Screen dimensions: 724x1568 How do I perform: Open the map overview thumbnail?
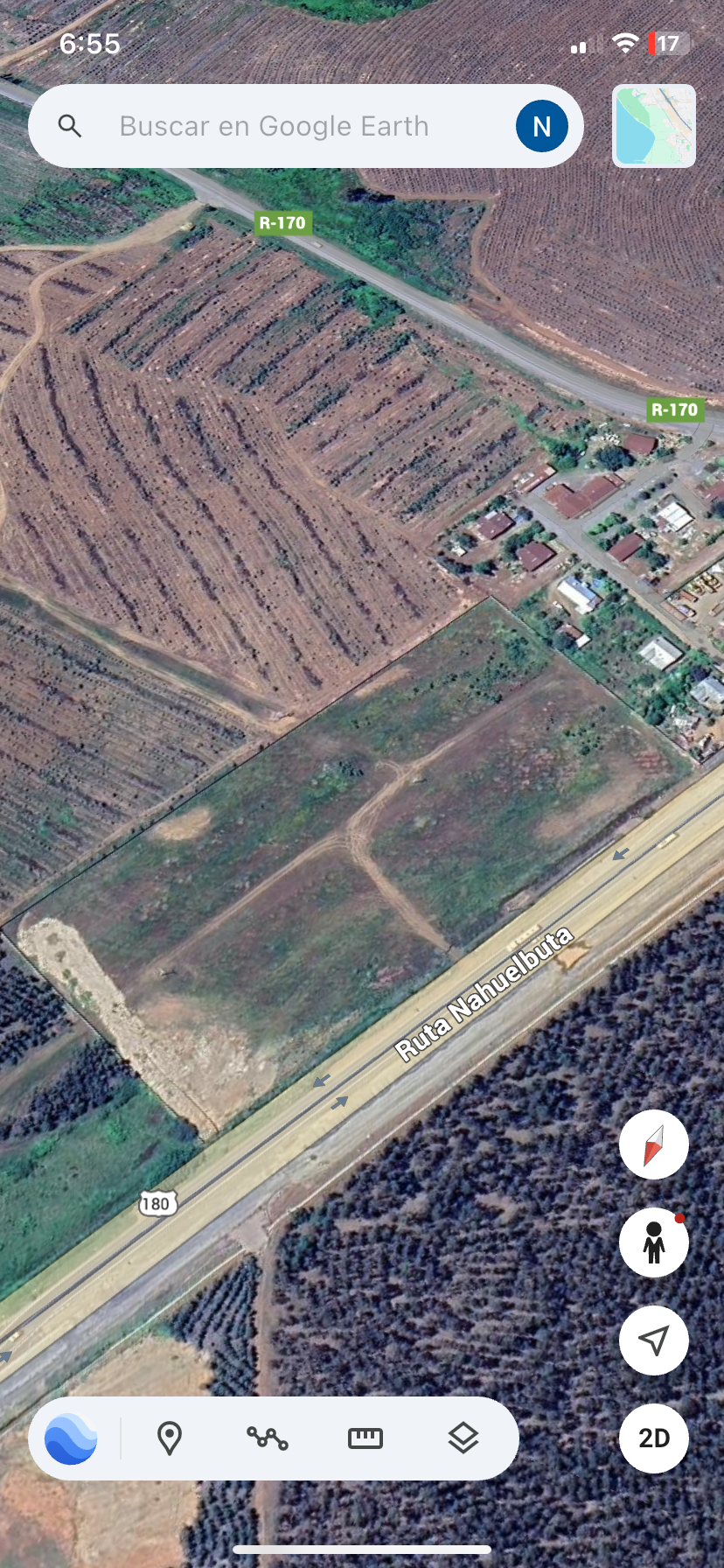pos(654,126)
